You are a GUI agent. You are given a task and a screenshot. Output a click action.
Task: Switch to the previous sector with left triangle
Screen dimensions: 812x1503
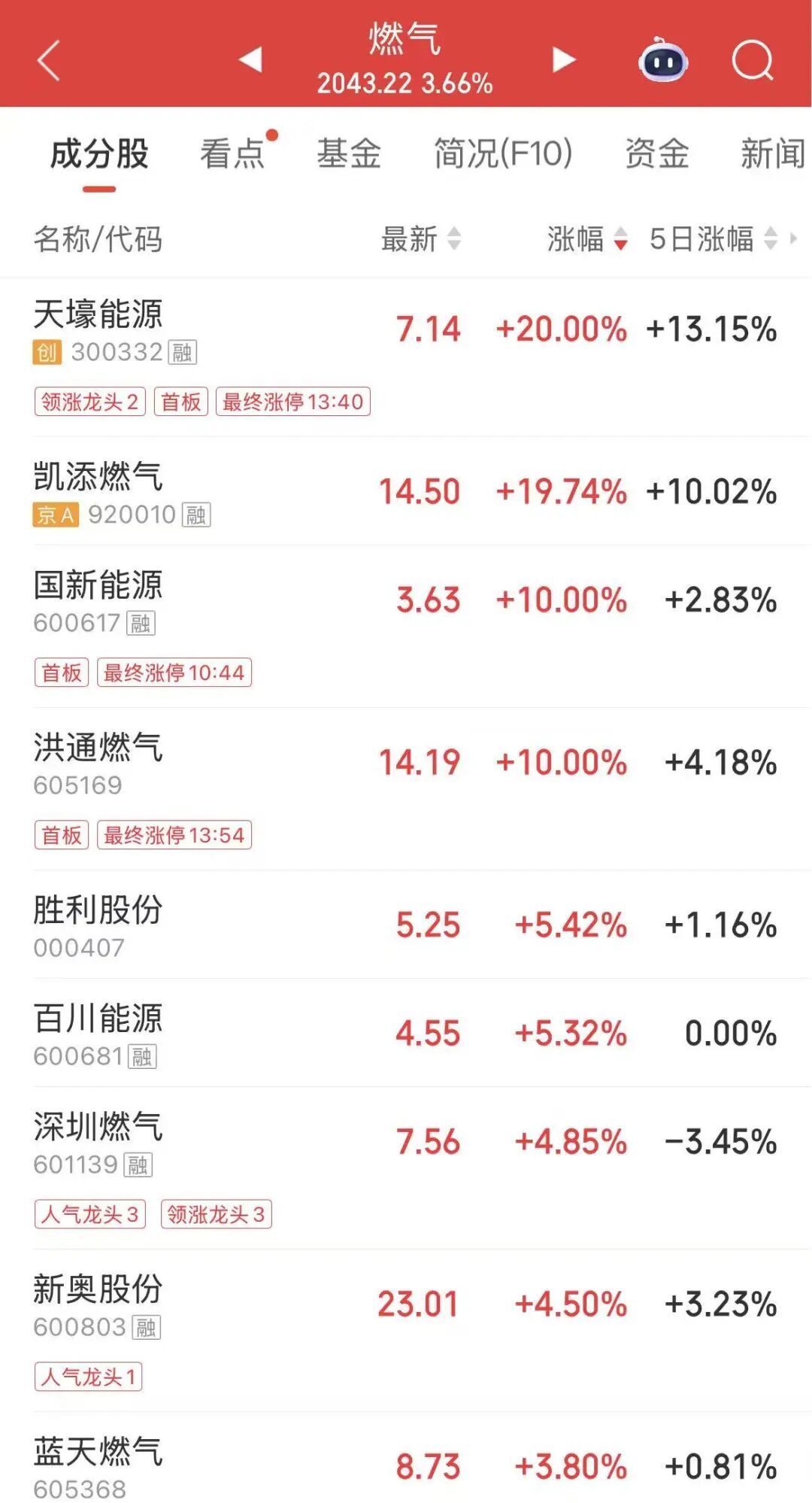(250, 59)
